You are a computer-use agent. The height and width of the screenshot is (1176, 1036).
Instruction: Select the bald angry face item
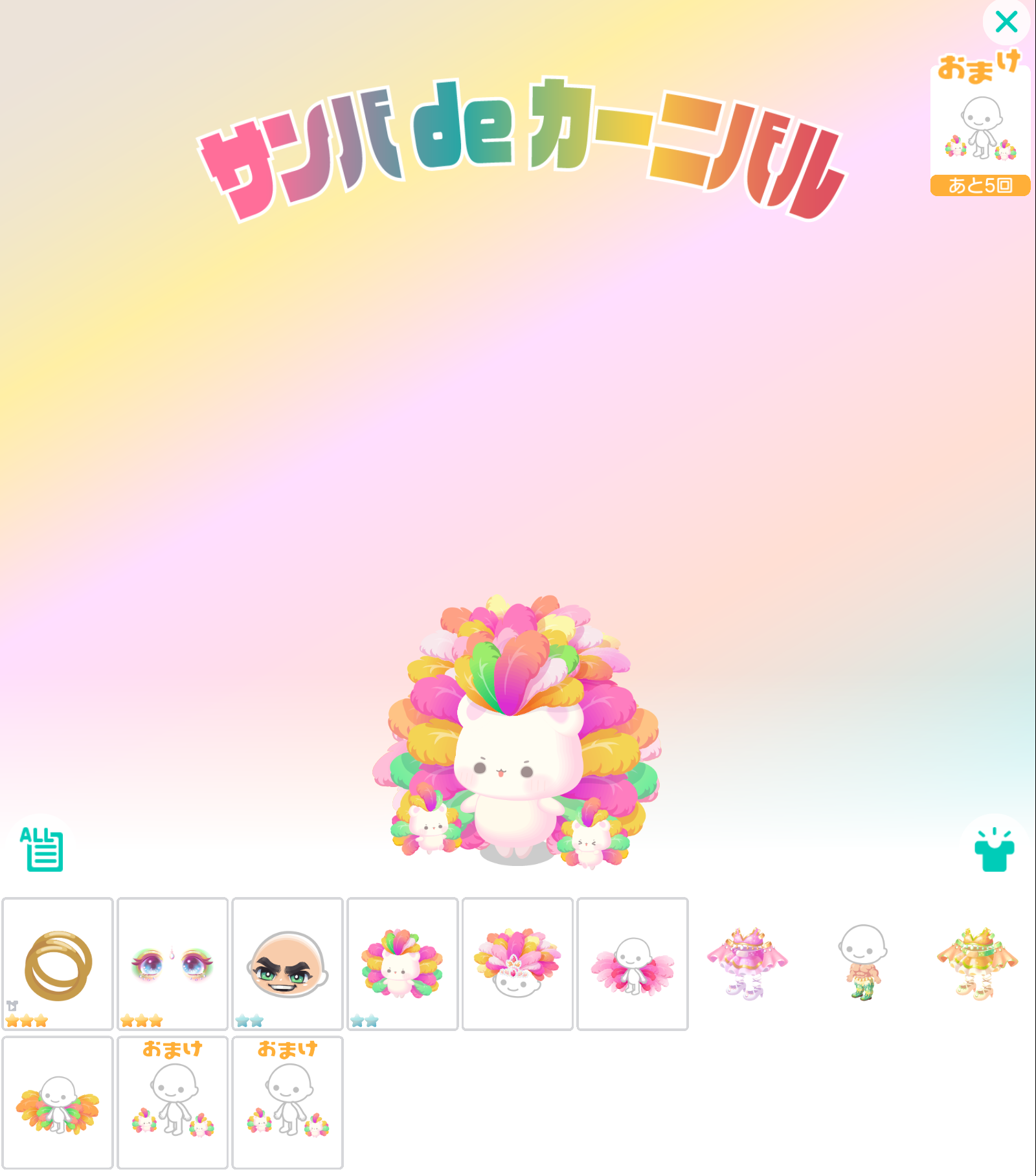pos(287,963)
